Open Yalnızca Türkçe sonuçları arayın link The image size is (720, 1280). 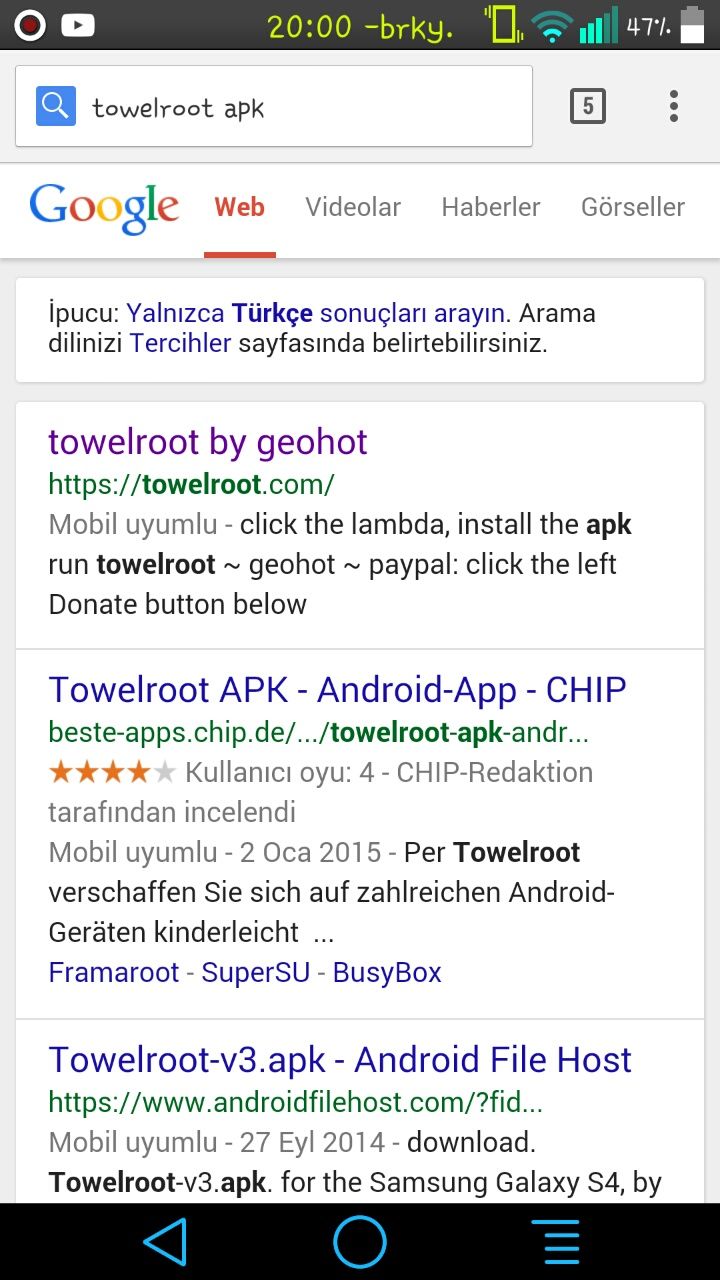[x=315, y=313]
